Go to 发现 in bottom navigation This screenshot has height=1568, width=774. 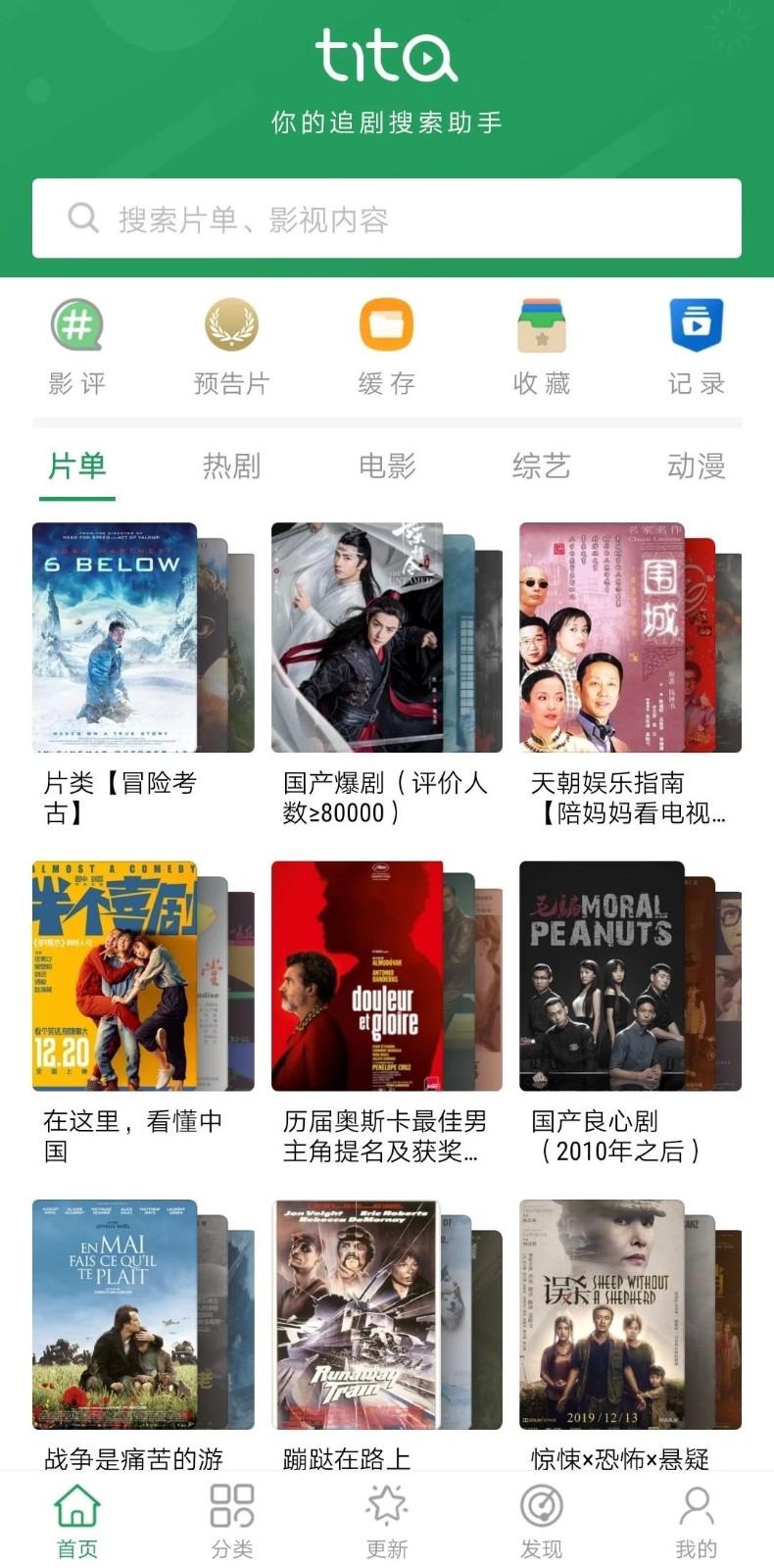[x=541, y=1520]
